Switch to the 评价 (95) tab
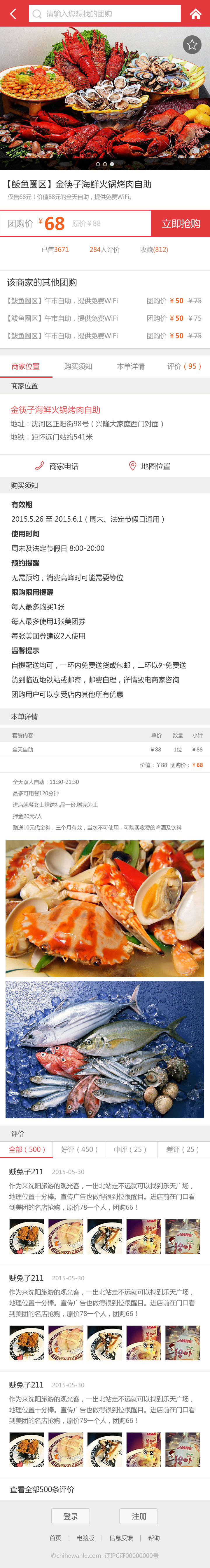The image size is (210, 1568). point(184,367)
